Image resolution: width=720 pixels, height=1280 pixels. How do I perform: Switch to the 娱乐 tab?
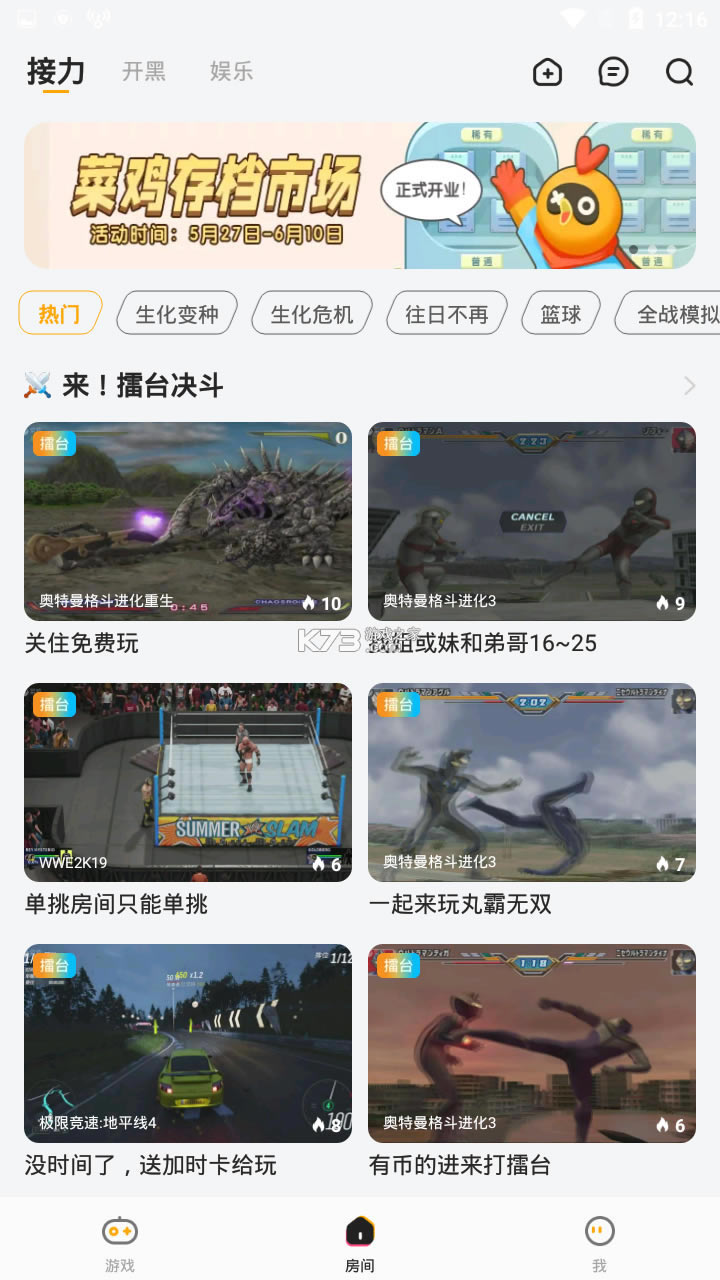coord(231,71)
